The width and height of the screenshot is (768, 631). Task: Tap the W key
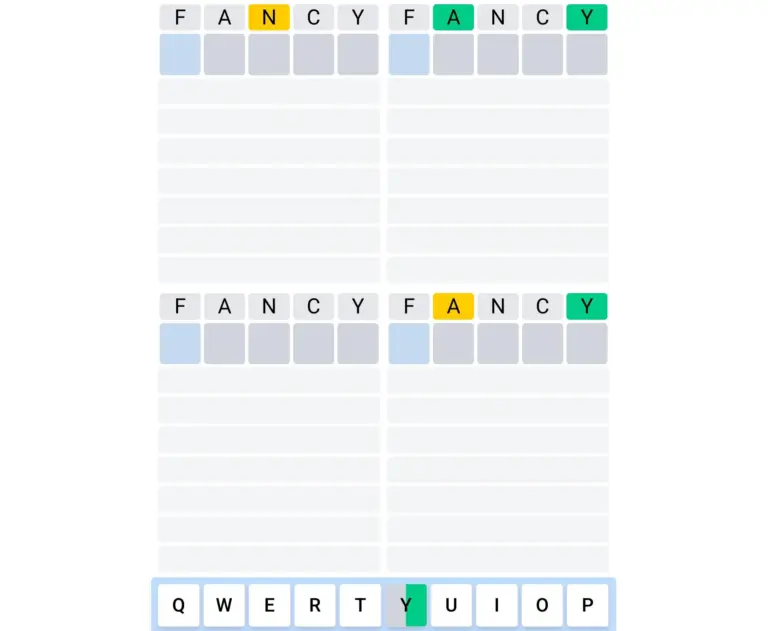point(224,605)
